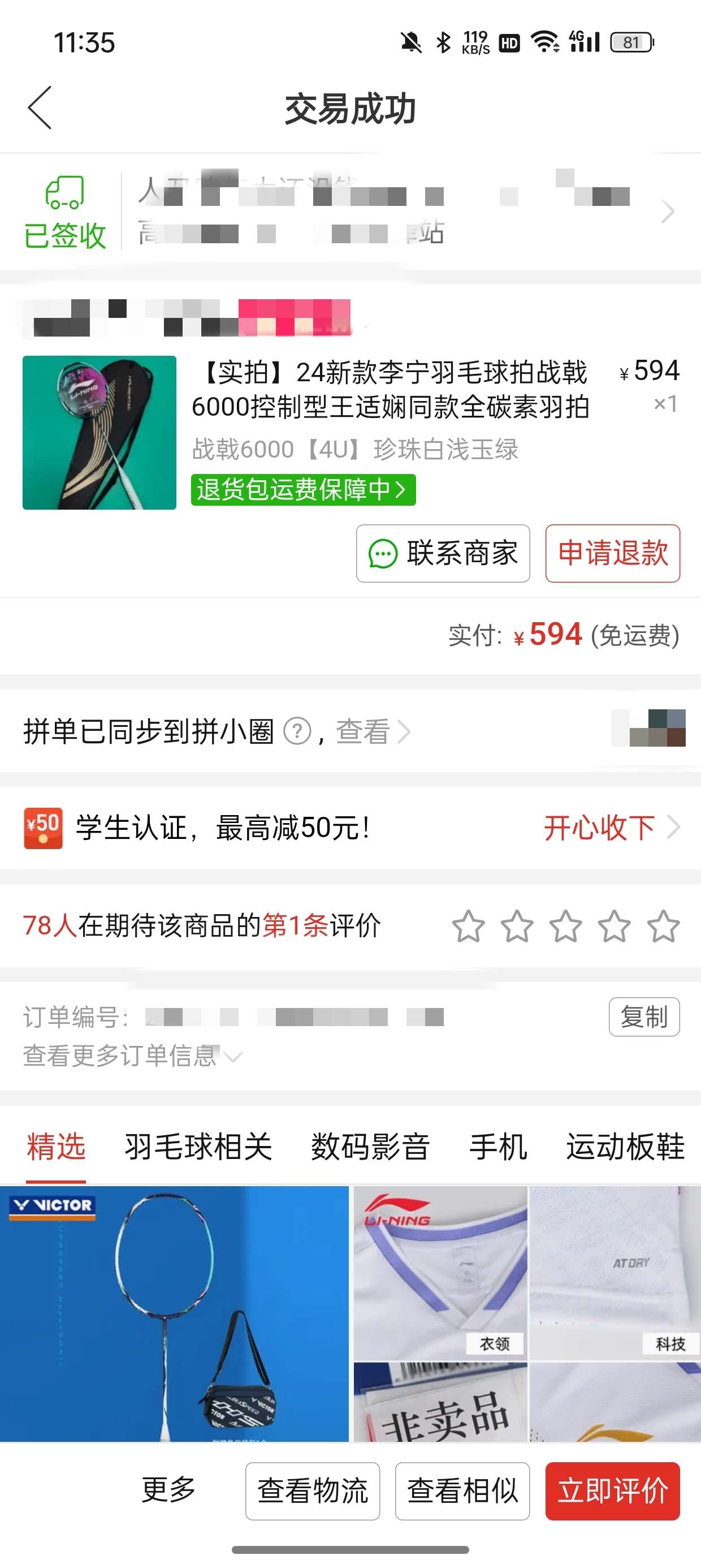Tap 立即评价 to write a review
This screenshot has height=1568, width=701.
pos(612,1491)
